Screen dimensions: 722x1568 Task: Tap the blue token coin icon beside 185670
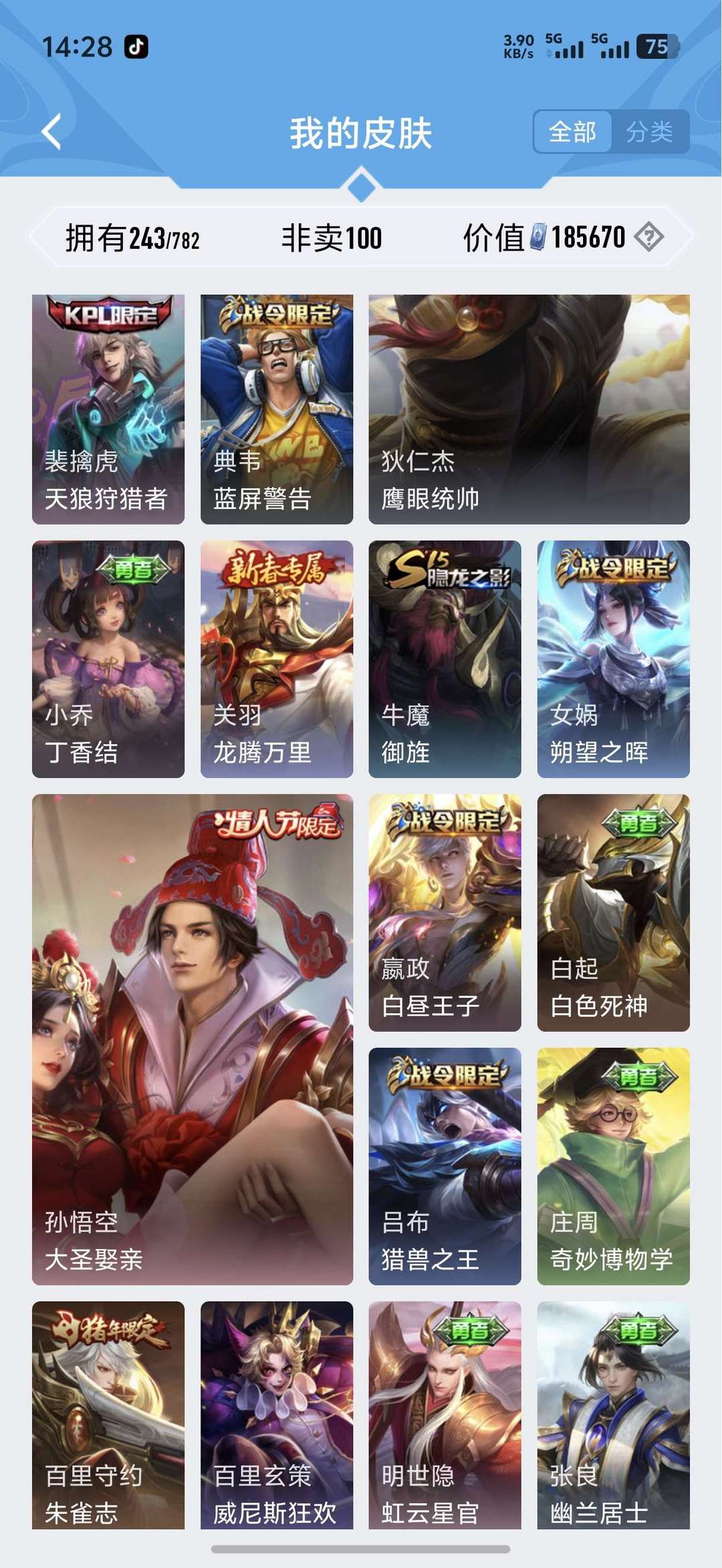coord(539,236)
